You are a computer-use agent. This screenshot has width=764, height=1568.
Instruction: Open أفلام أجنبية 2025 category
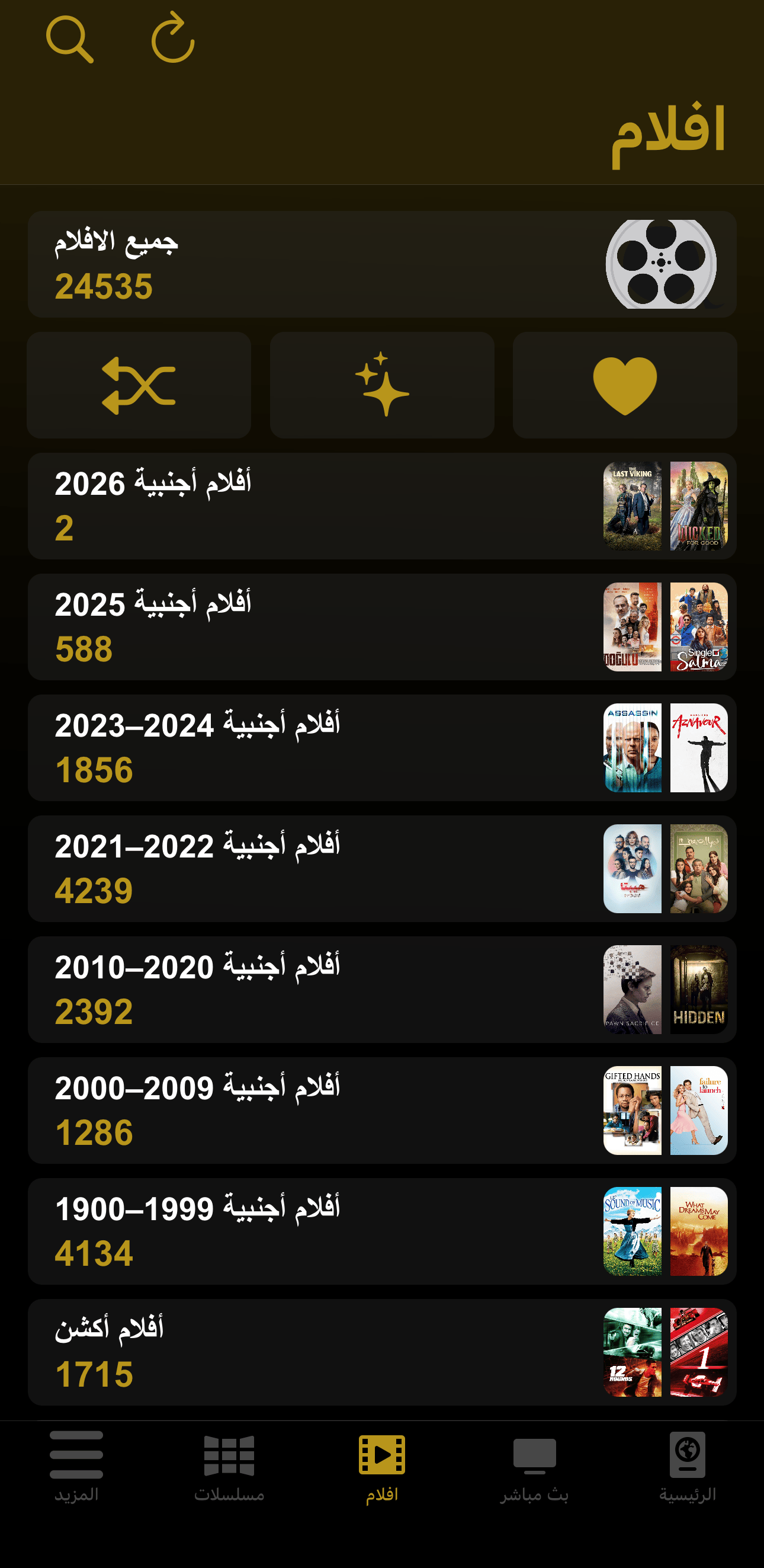tap(382, 626)
